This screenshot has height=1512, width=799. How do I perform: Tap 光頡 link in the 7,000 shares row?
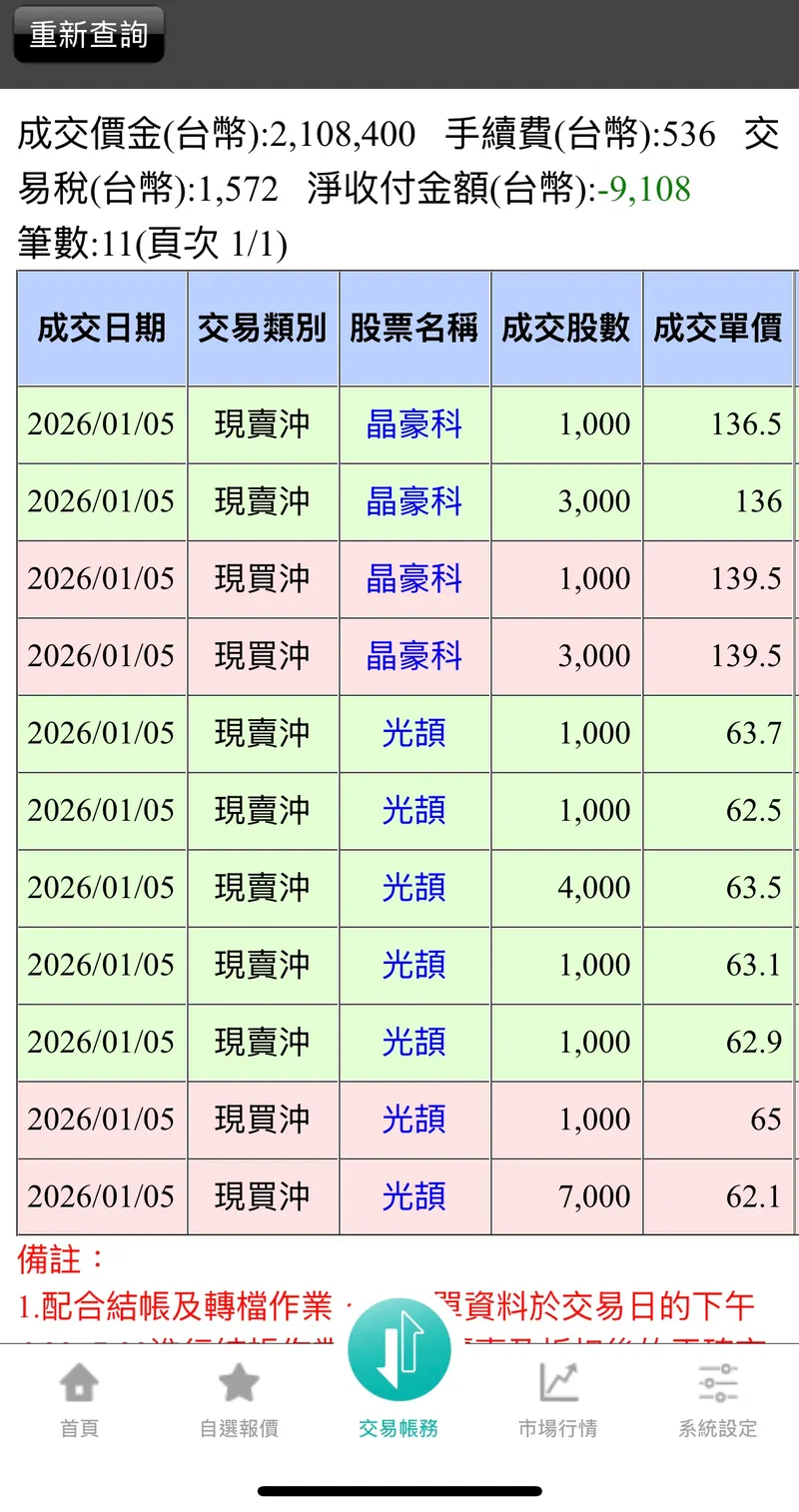[x=414, y=1196]
